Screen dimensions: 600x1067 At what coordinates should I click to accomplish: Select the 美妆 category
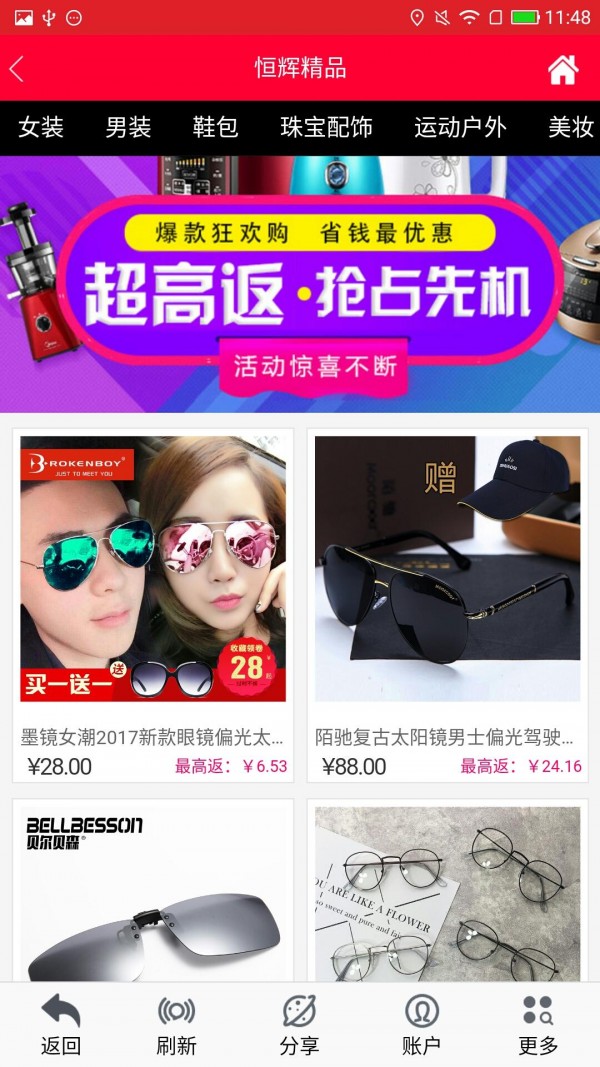tap(571, 128)
